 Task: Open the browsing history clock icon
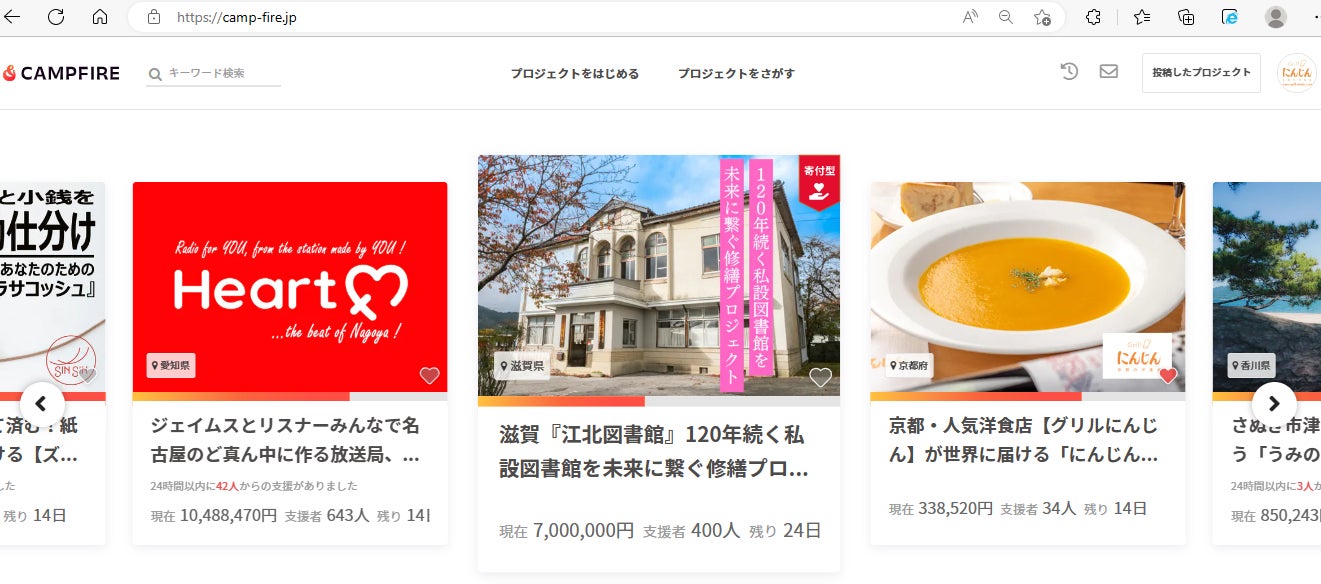coord(1069,72)
